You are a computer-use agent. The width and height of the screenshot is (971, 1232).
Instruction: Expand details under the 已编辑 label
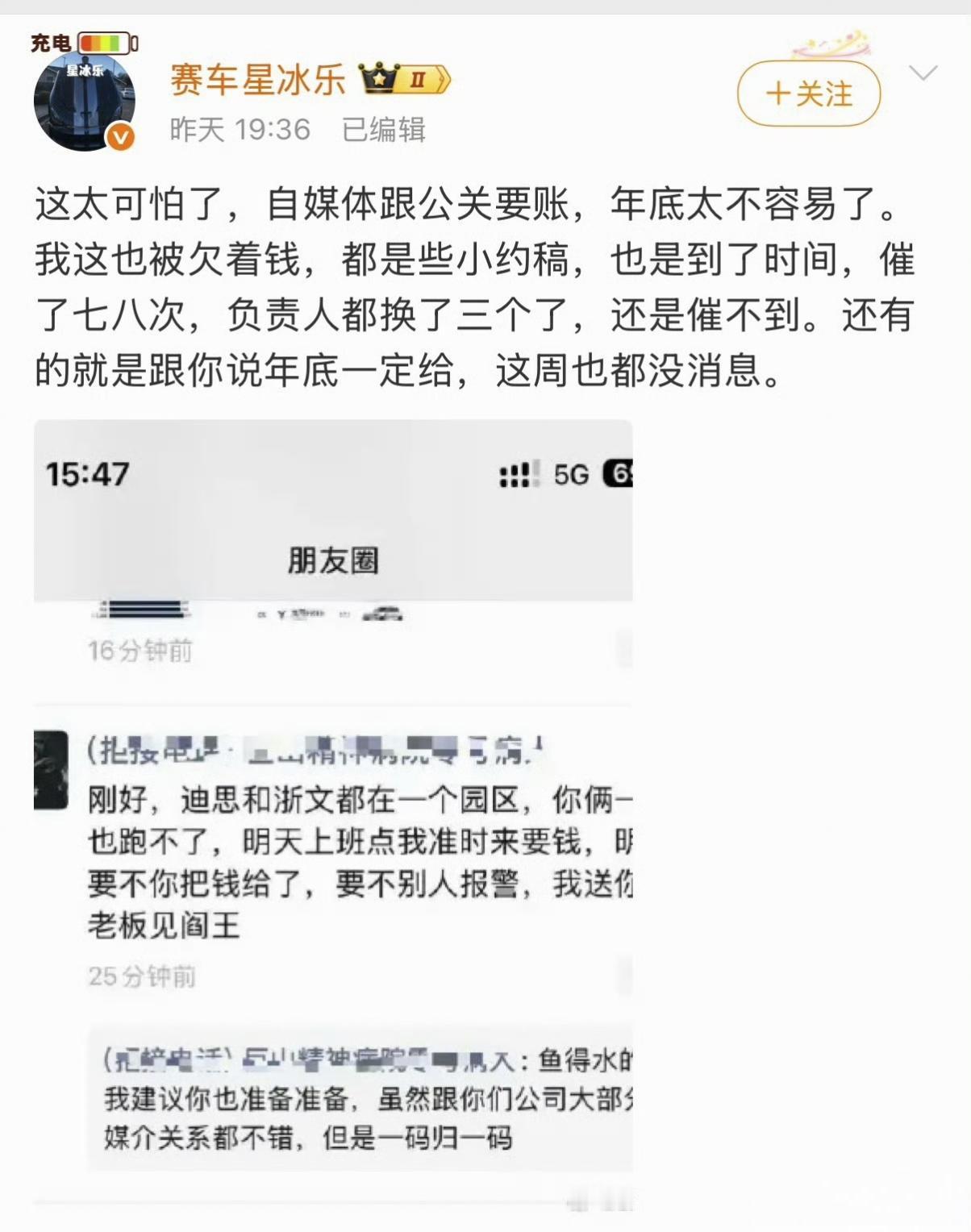(x=387, y=127)
